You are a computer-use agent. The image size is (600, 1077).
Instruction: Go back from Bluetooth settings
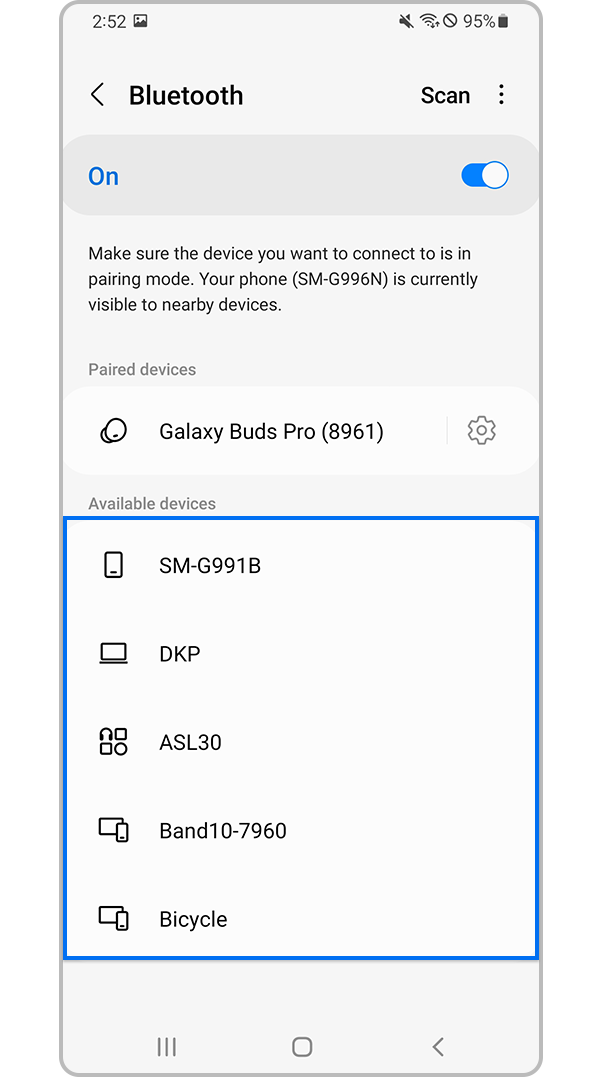point(97,95)
